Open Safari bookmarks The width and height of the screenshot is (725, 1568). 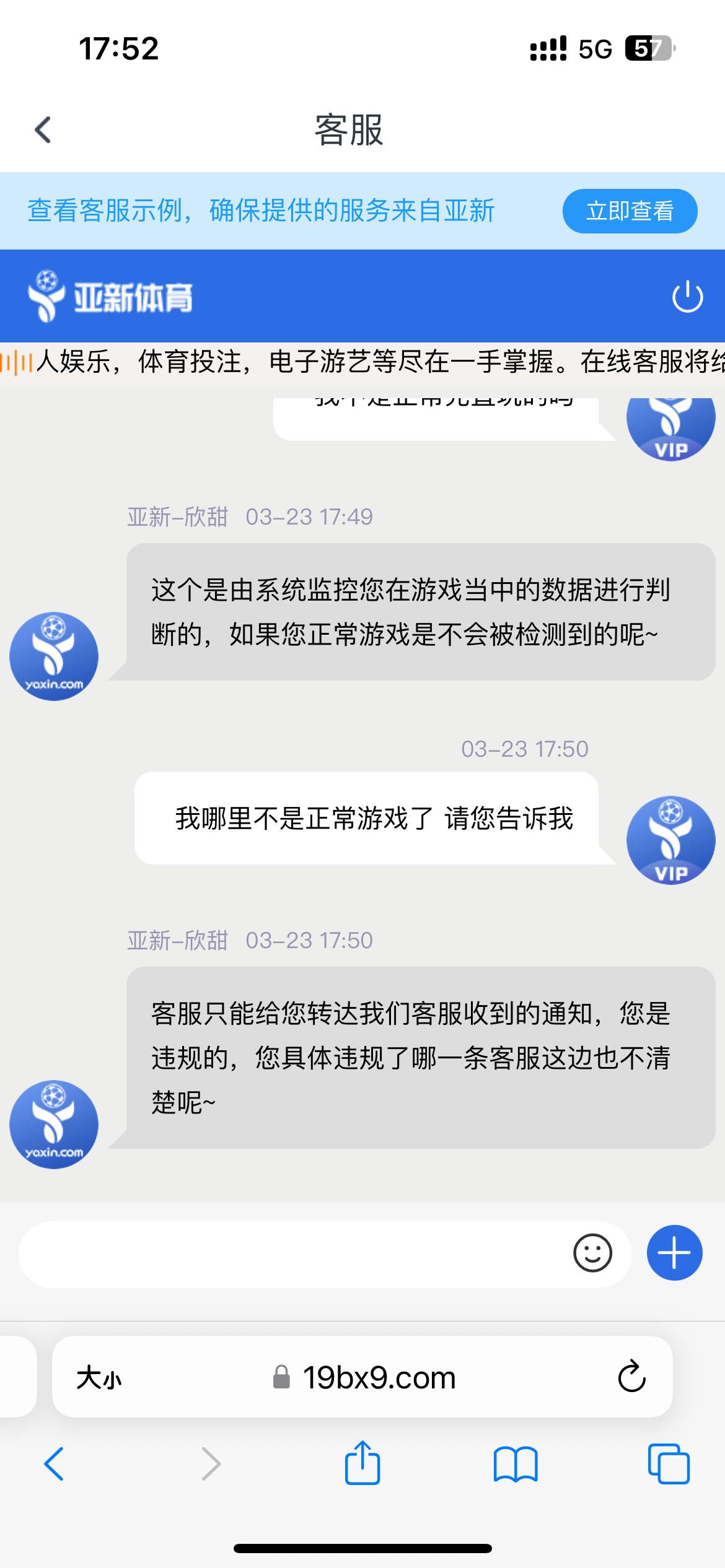click(516, 1464)
